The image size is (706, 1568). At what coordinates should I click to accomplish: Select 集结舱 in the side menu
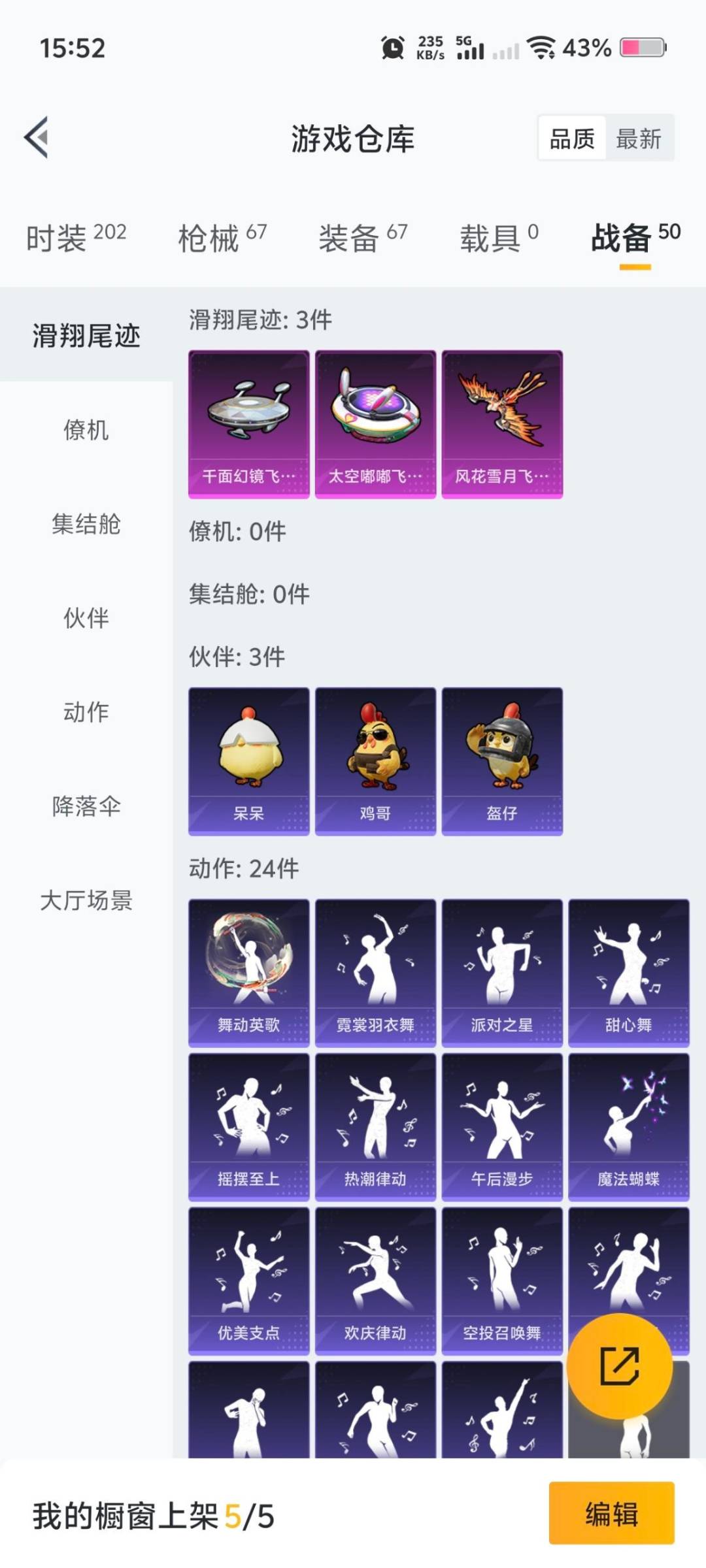coord(86,524)
